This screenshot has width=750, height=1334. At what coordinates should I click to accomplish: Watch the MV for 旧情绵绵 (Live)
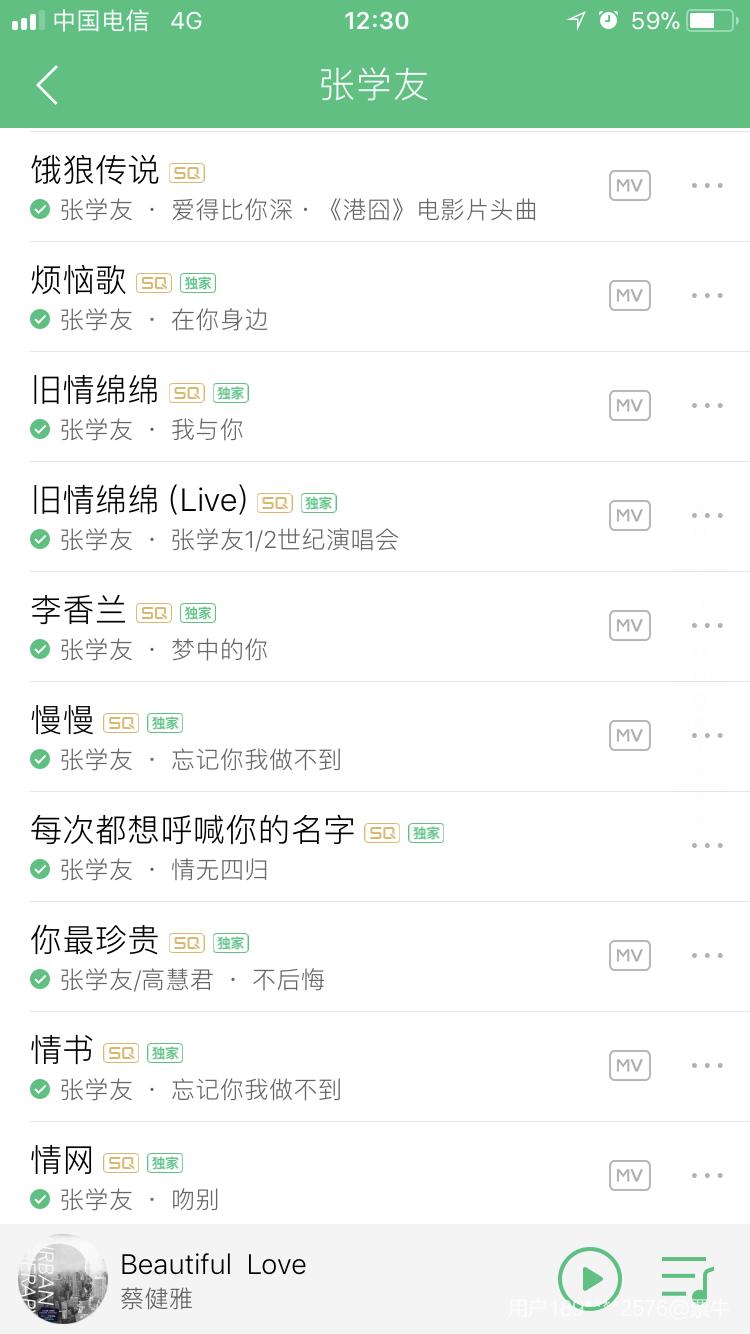(629, 516)
